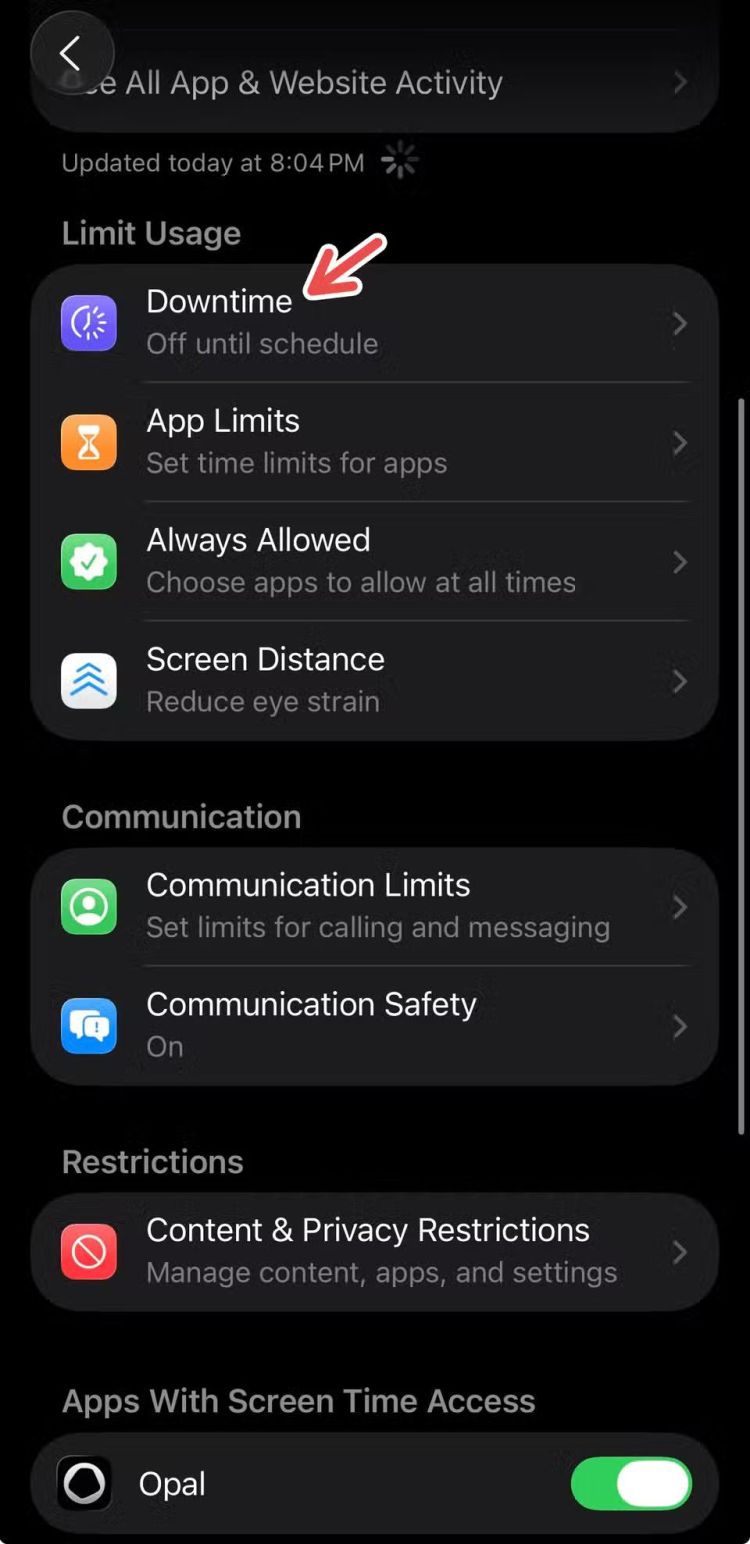Screen dimensions: 750x1544
Task: Open Downtime settings
Action: pos(374,323)
